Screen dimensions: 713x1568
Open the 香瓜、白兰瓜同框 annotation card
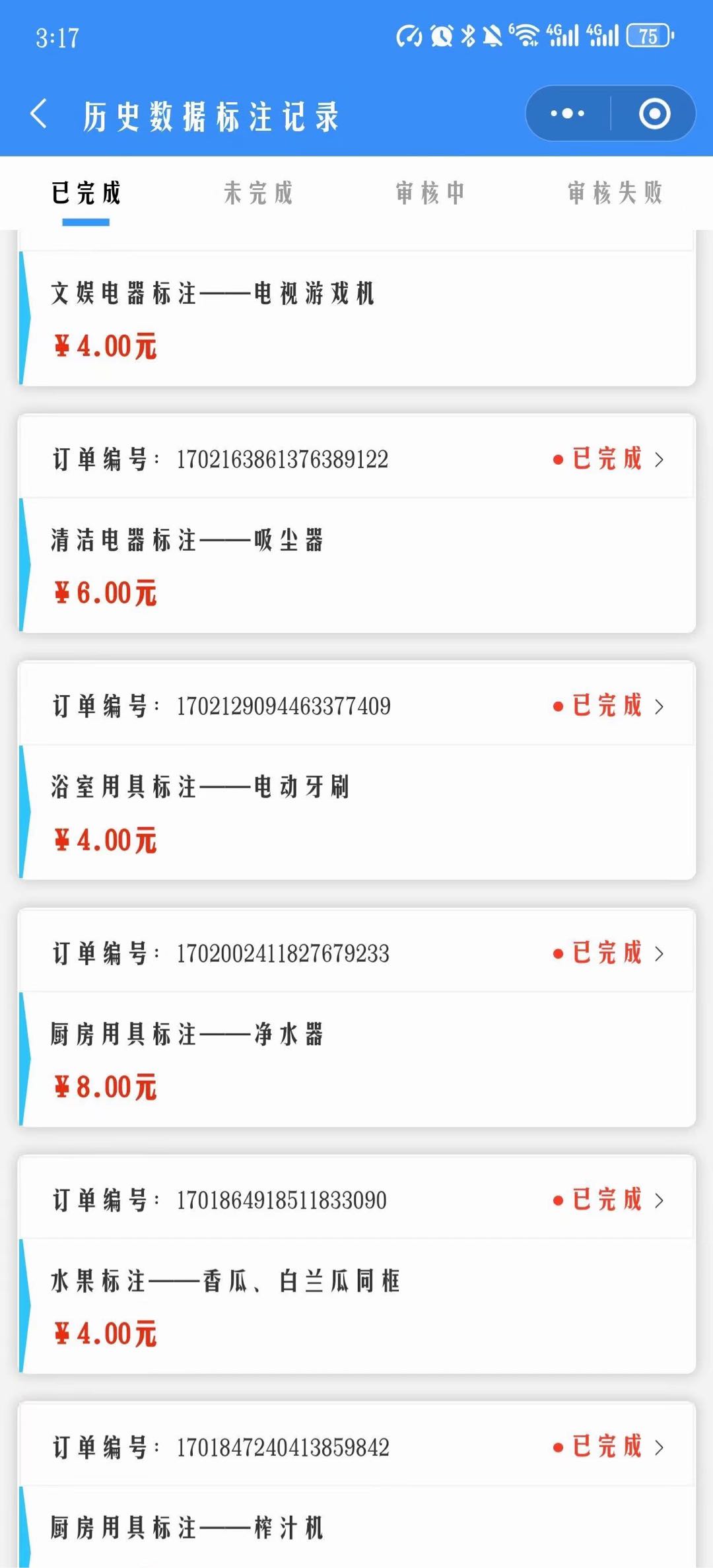coord(357,1306)
